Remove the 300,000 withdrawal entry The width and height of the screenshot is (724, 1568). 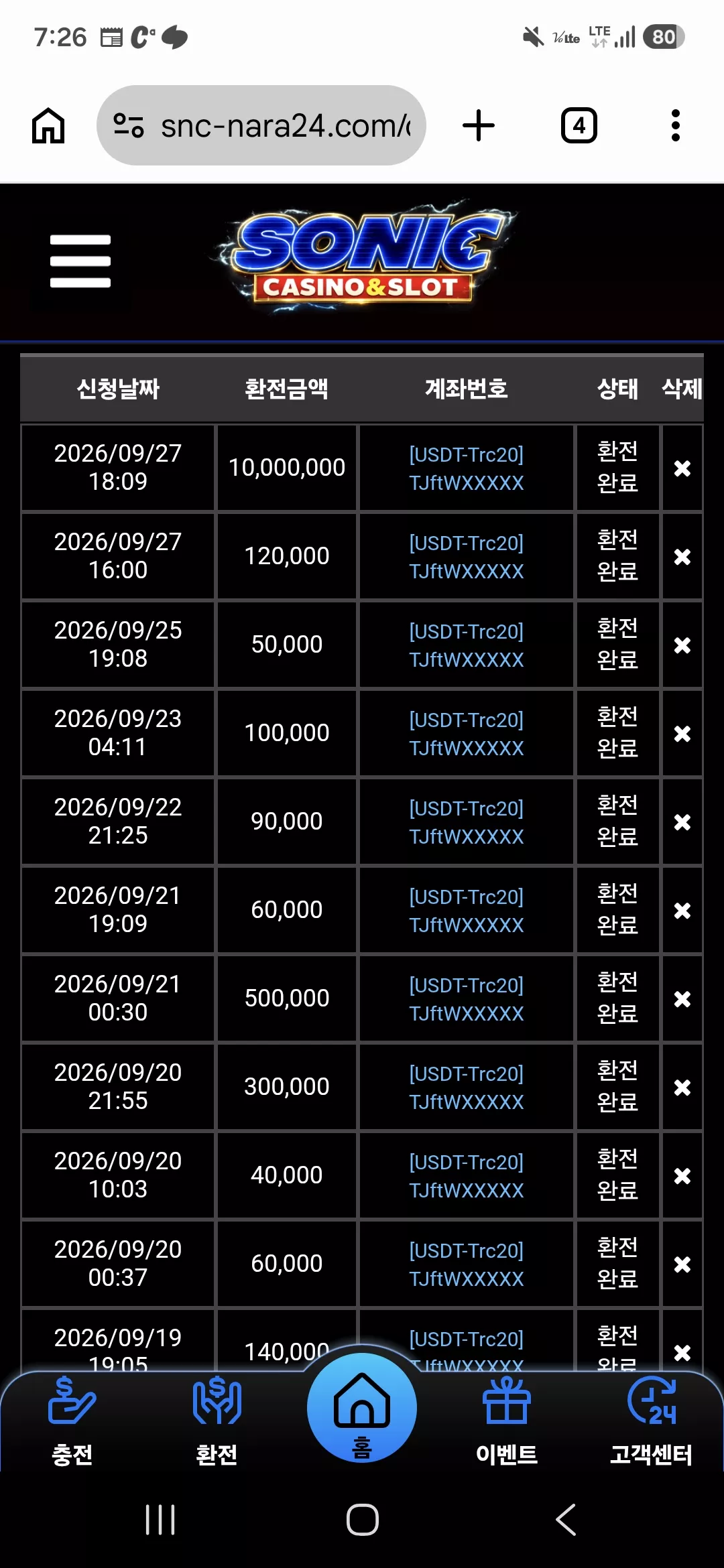click(682, 1087)
